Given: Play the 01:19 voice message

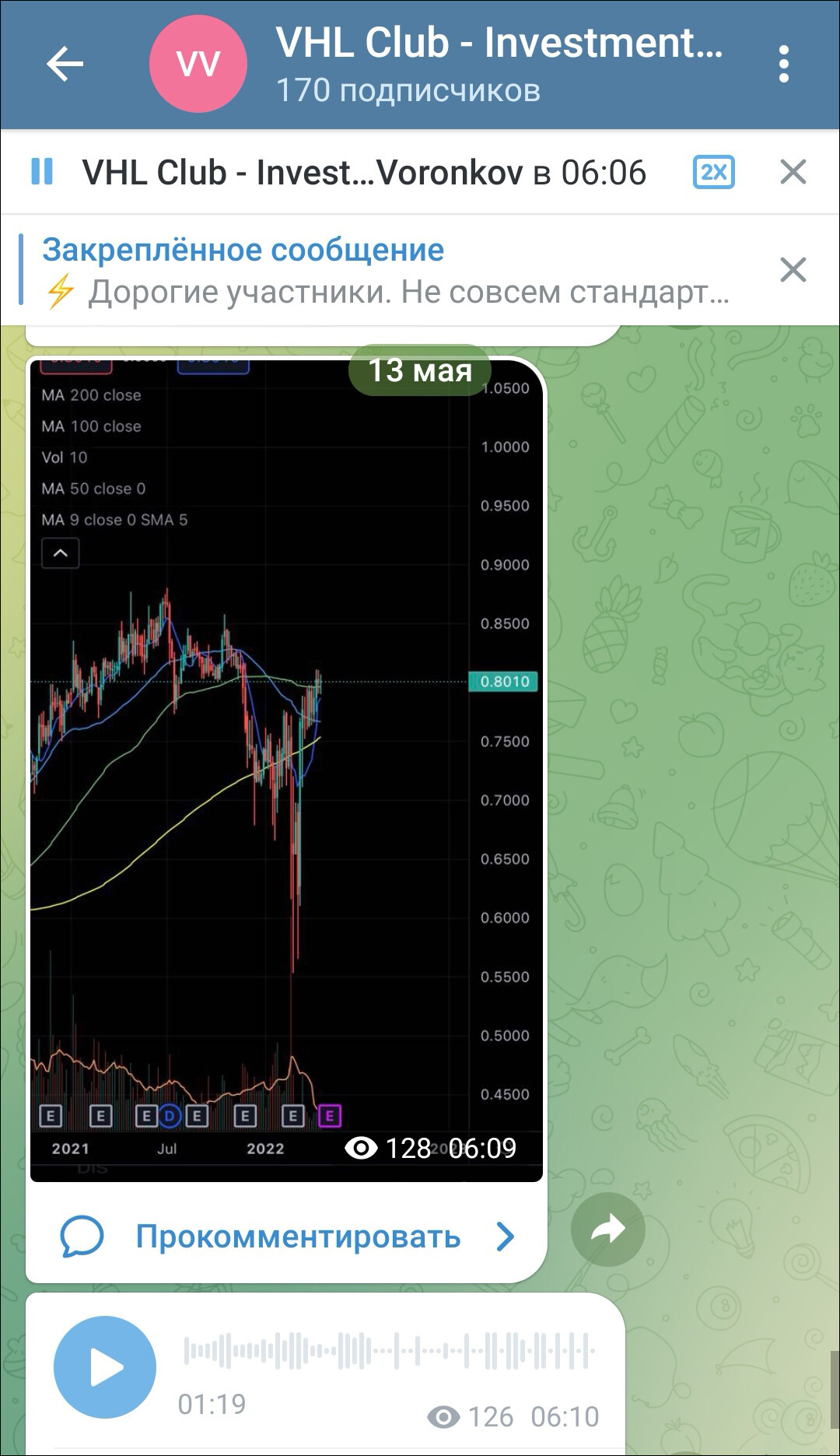Looking at the screenshot, I should tap(105, 1367).
